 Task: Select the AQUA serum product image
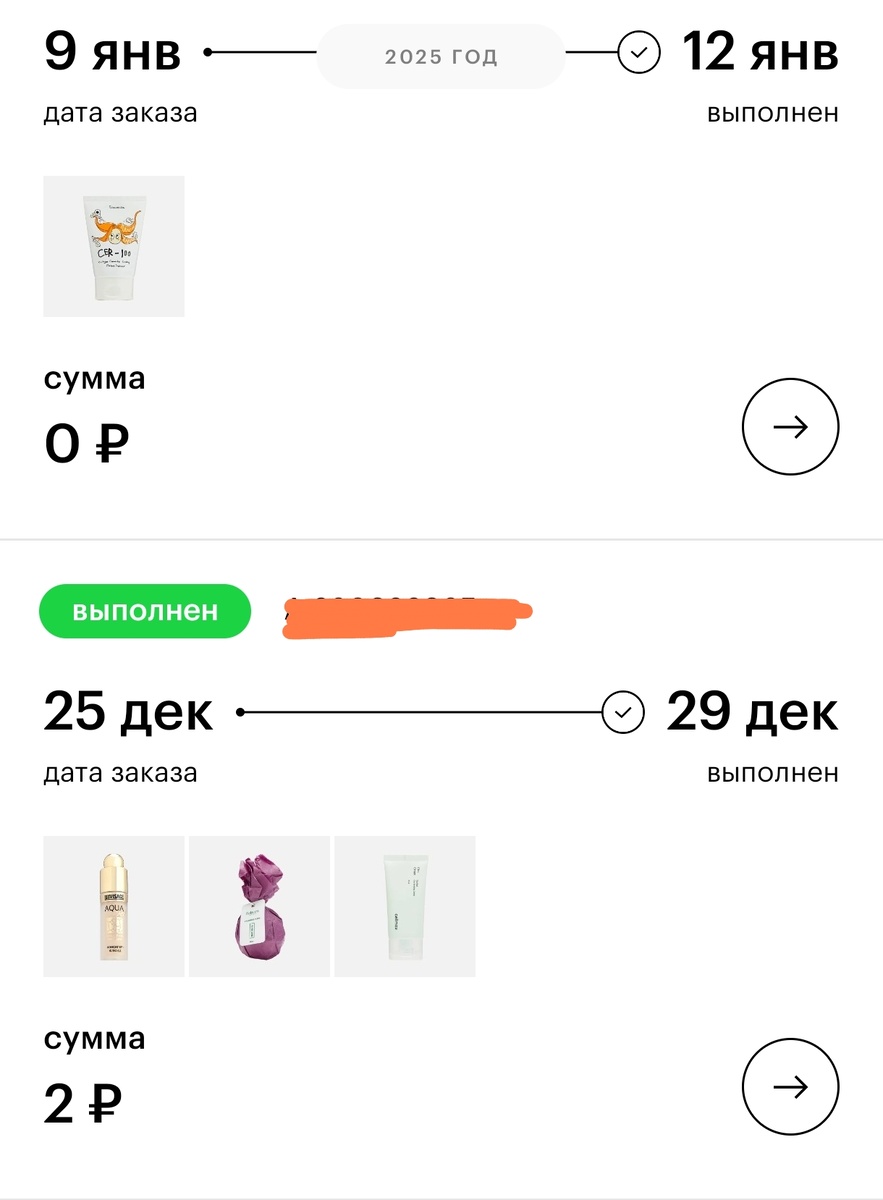[113, 905]
